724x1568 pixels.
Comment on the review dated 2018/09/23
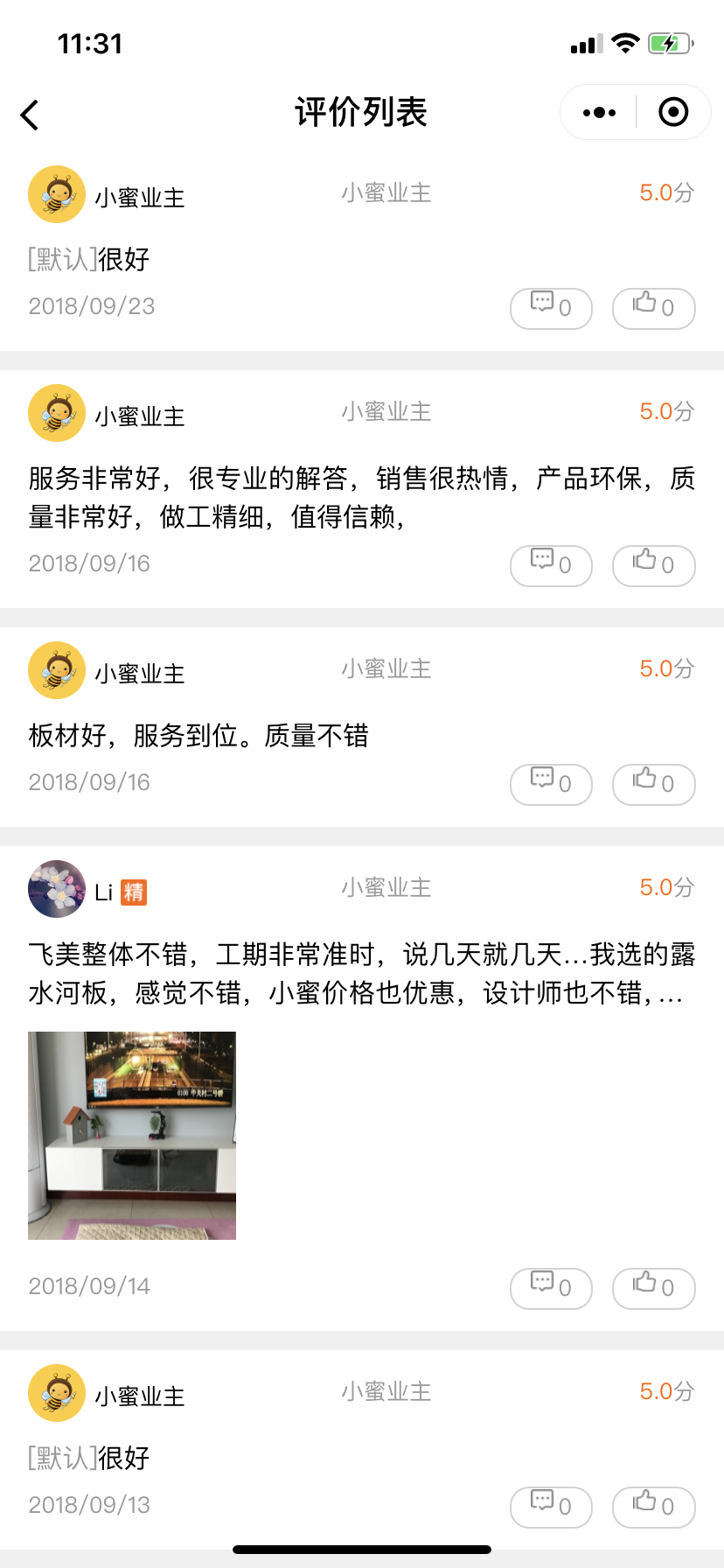pyautogui.click(x=551, y=308)
